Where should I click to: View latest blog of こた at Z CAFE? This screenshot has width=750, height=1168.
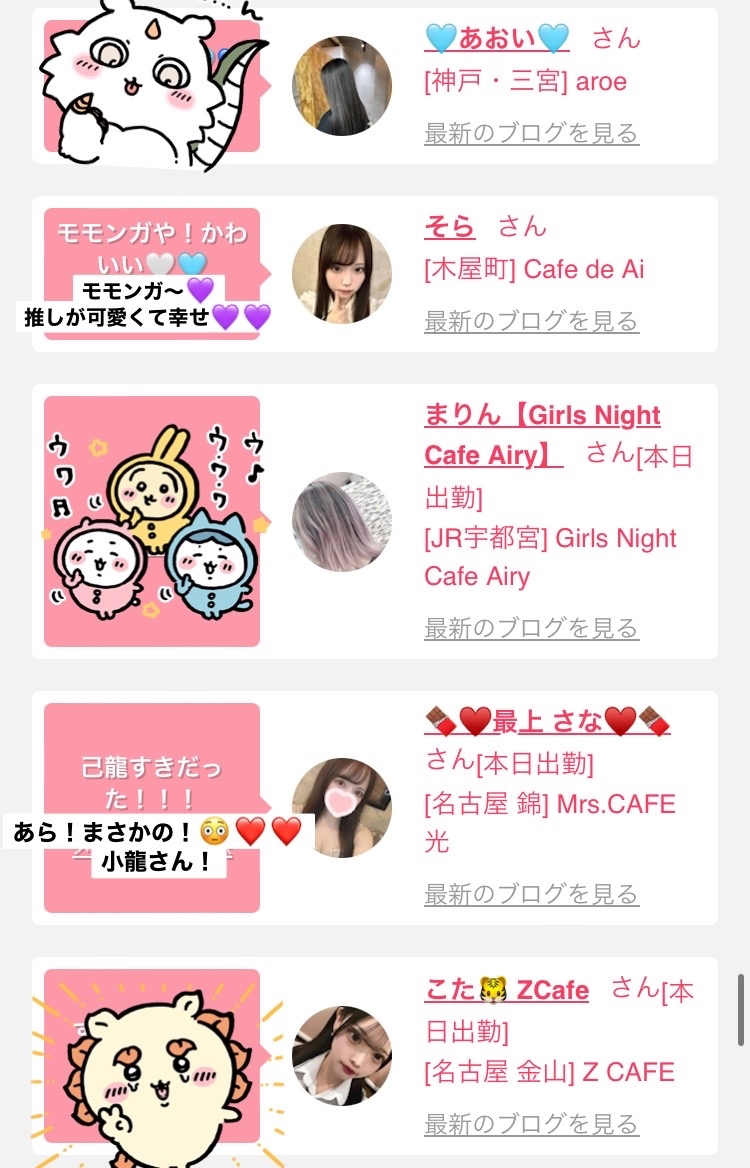pyautogui.click(x=532, y=1123)
